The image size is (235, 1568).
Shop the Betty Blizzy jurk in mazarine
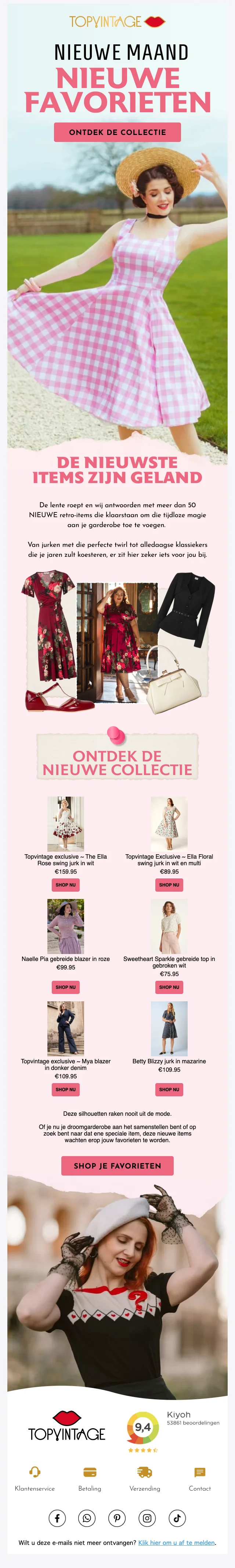(x=169, y=1089)
